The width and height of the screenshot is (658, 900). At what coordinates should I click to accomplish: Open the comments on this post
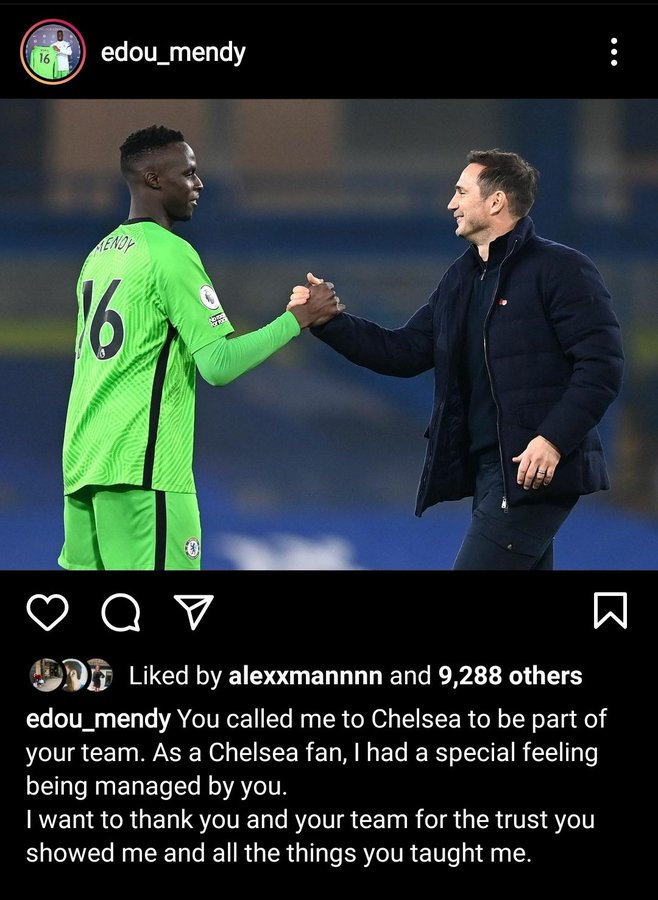coord(121,612)
